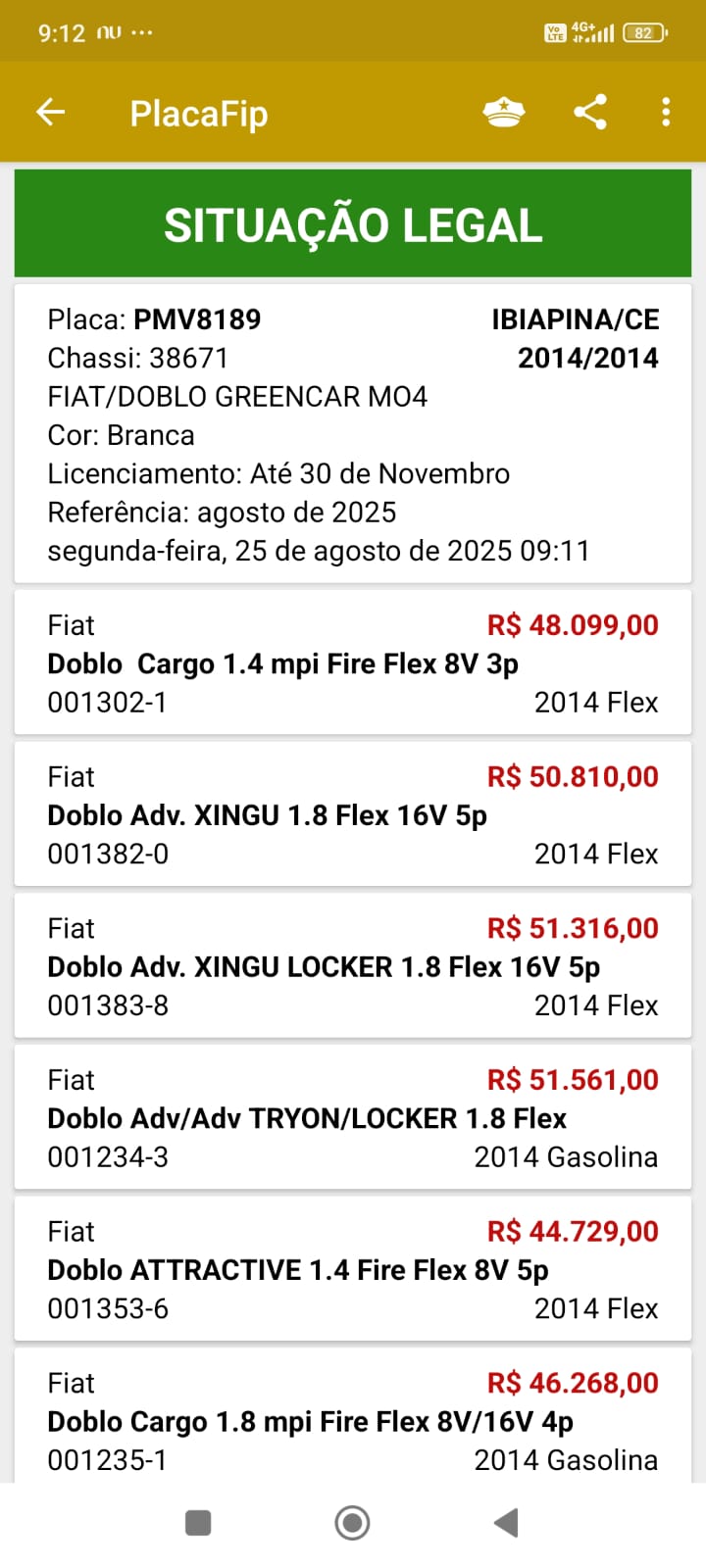The width and height of the screenshot is (706, 1568).
Task: Go back using the app bar arrow
Action: click(x=51, y=113)
